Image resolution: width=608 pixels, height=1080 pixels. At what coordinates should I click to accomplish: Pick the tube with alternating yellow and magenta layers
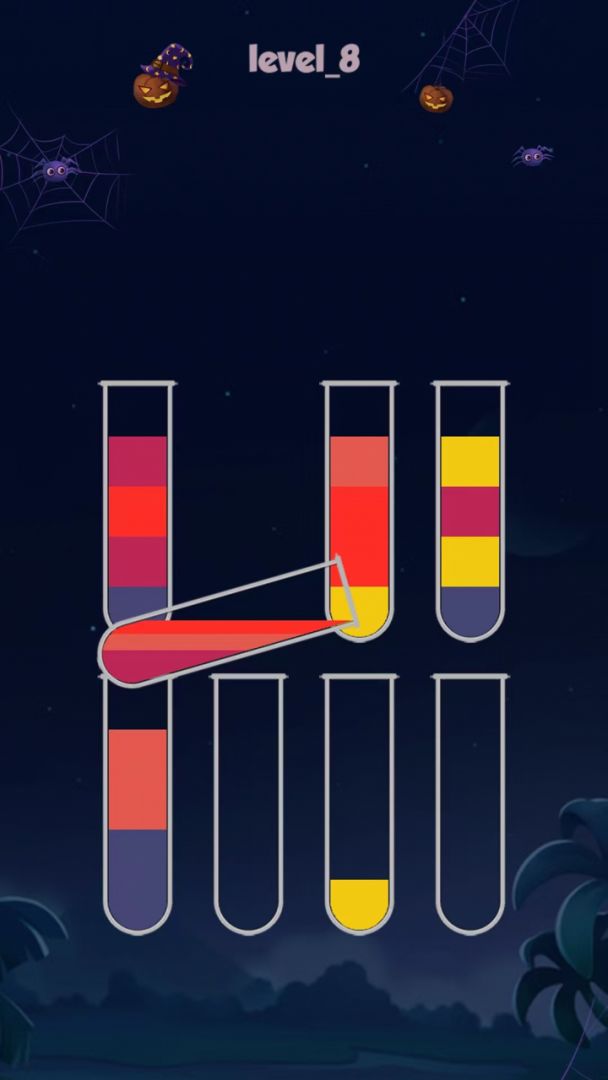[x=470, y=510]
